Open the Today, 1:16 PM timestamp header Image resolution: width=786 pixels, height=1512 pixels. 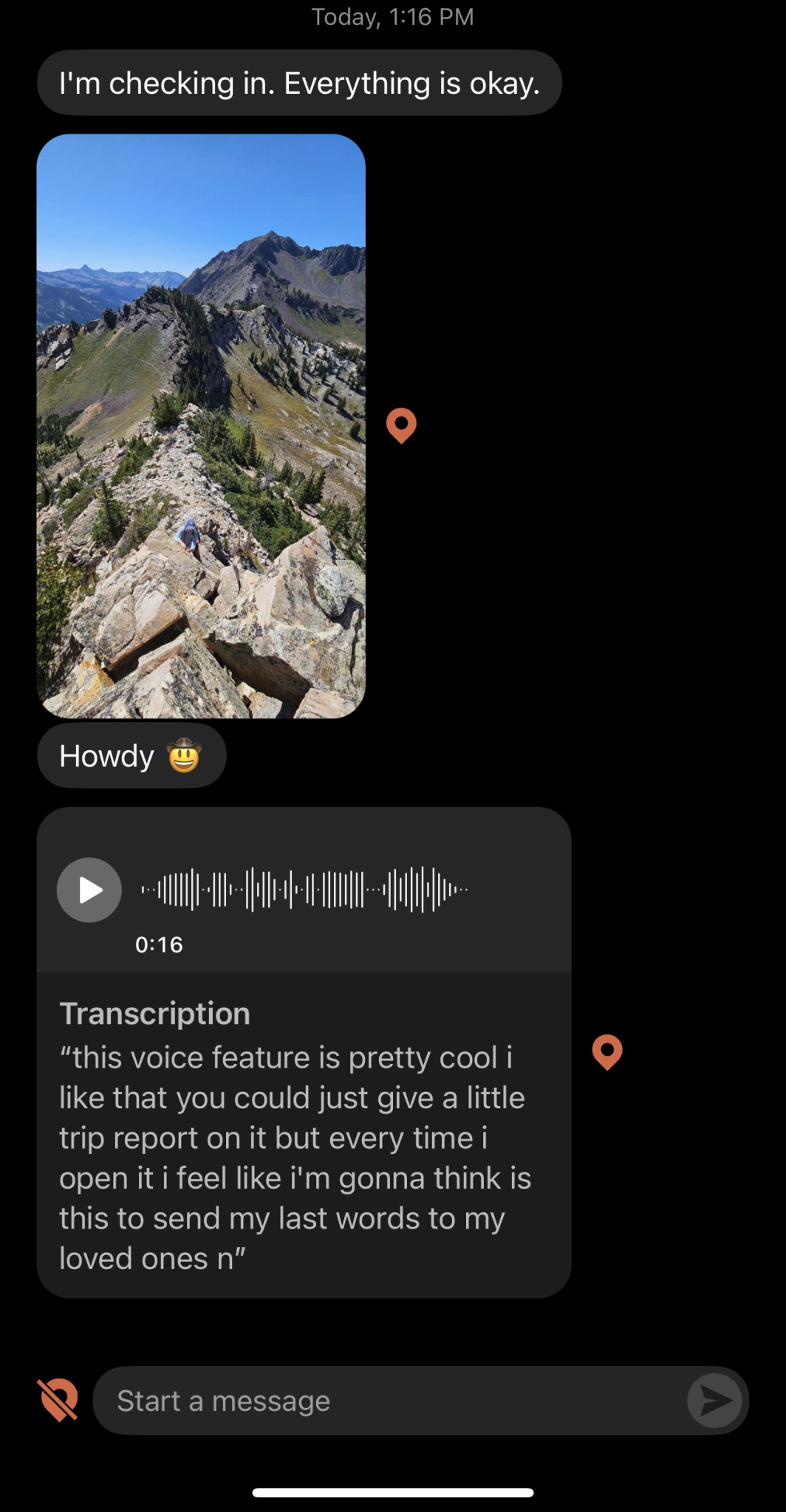click(x=392, y=16)
